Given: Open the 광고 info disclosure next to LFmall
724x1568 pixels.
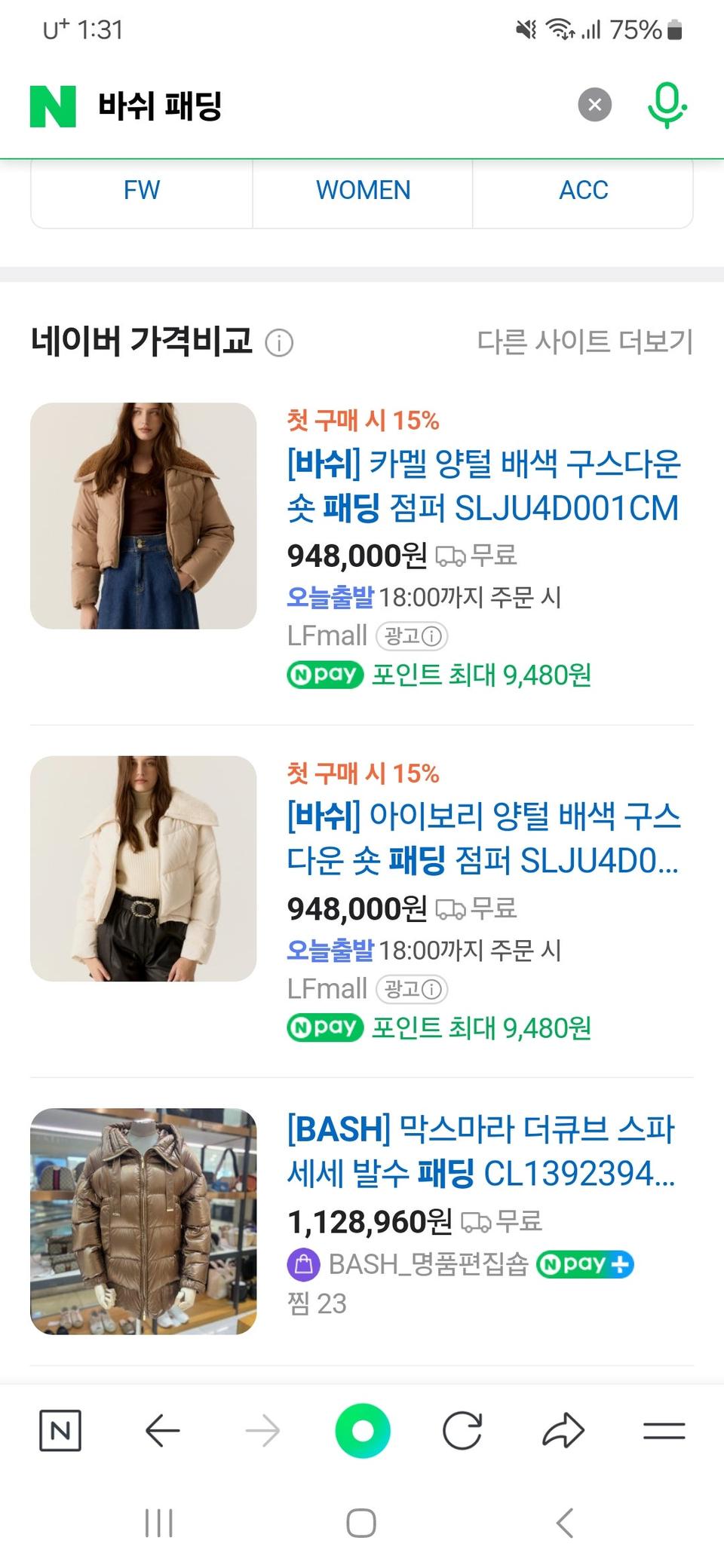Looking at the screenshot, I should (x=411, y=637).
